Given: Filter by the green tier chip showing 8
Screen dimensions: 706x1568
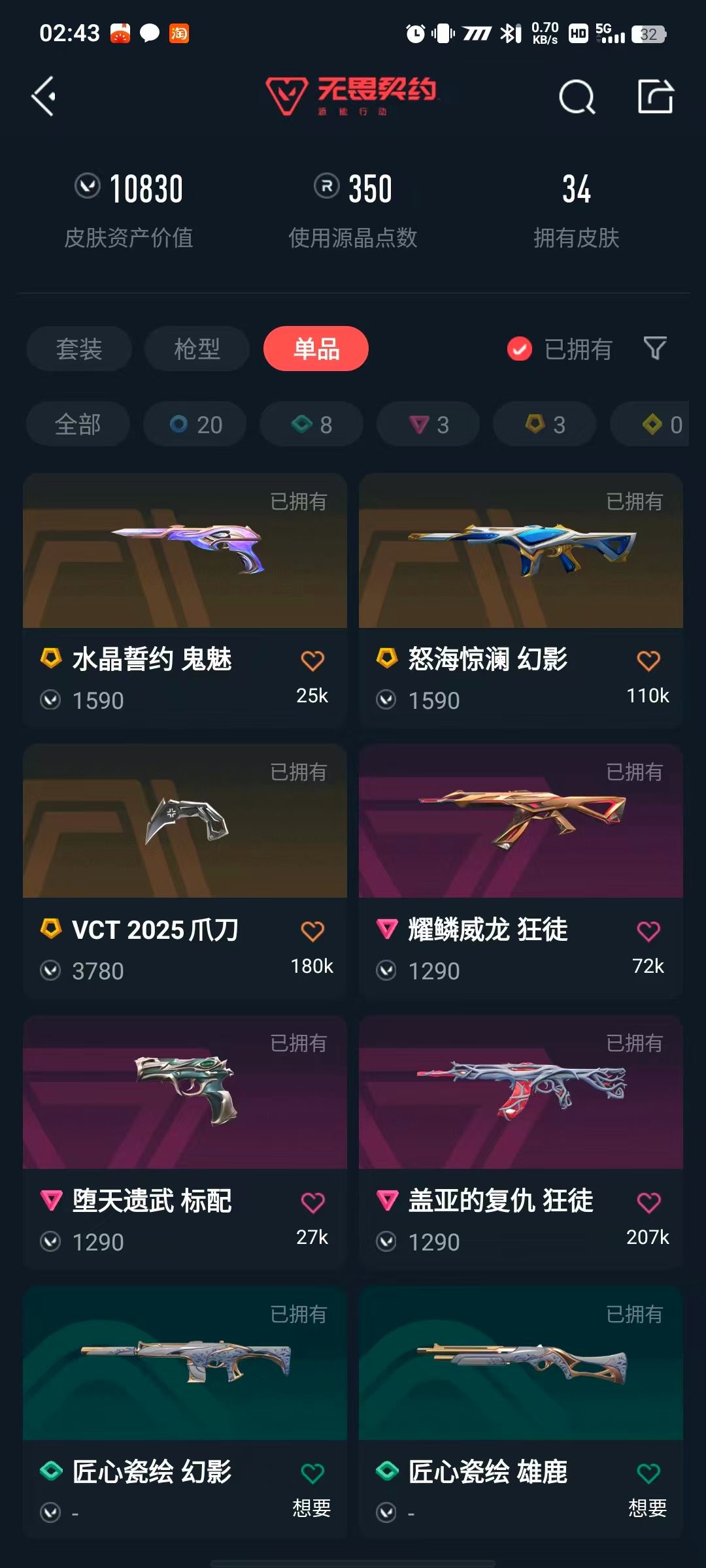Looking at the screenshot, I should coord(312,425).
